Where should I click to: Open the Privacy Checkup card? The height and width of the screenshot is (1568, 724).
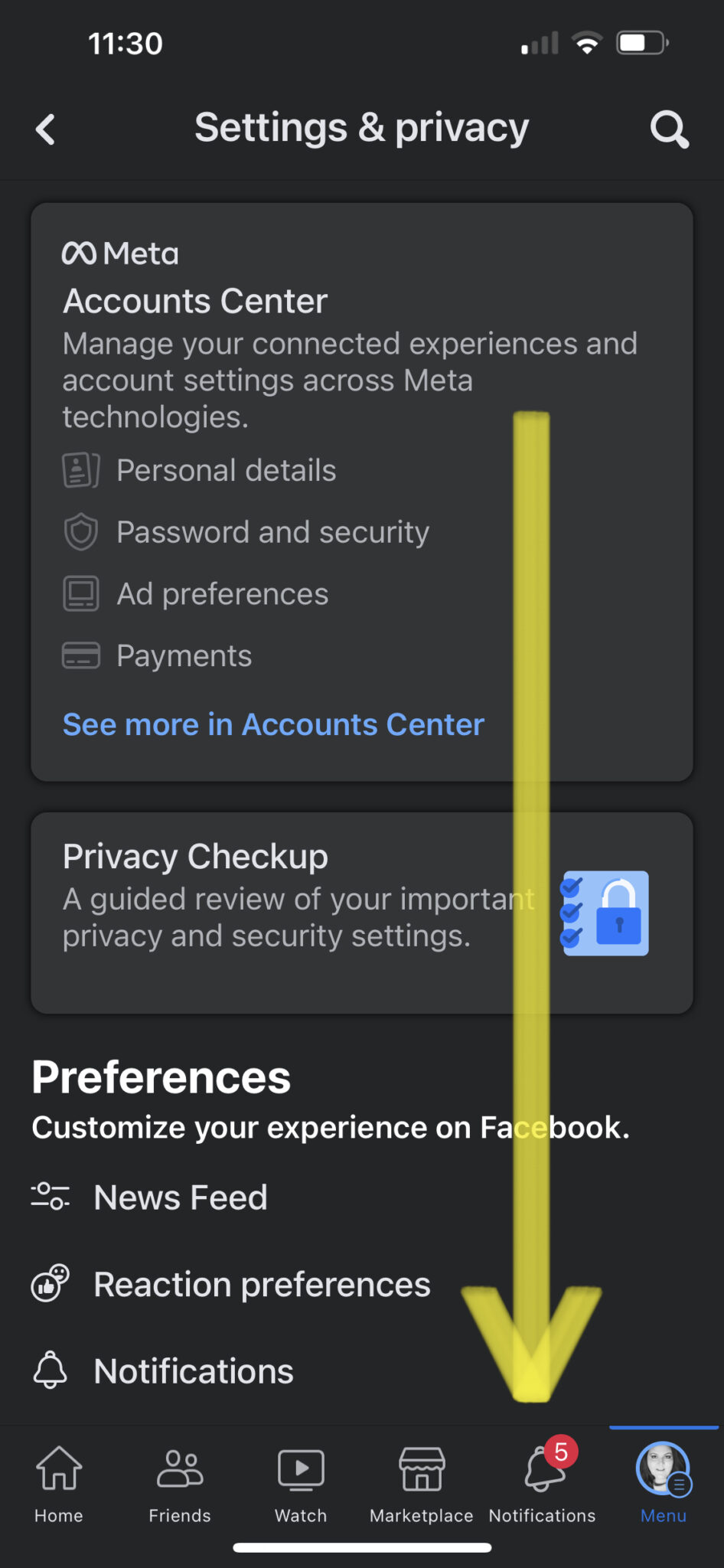pyautogui.click(x=362, y=913)
